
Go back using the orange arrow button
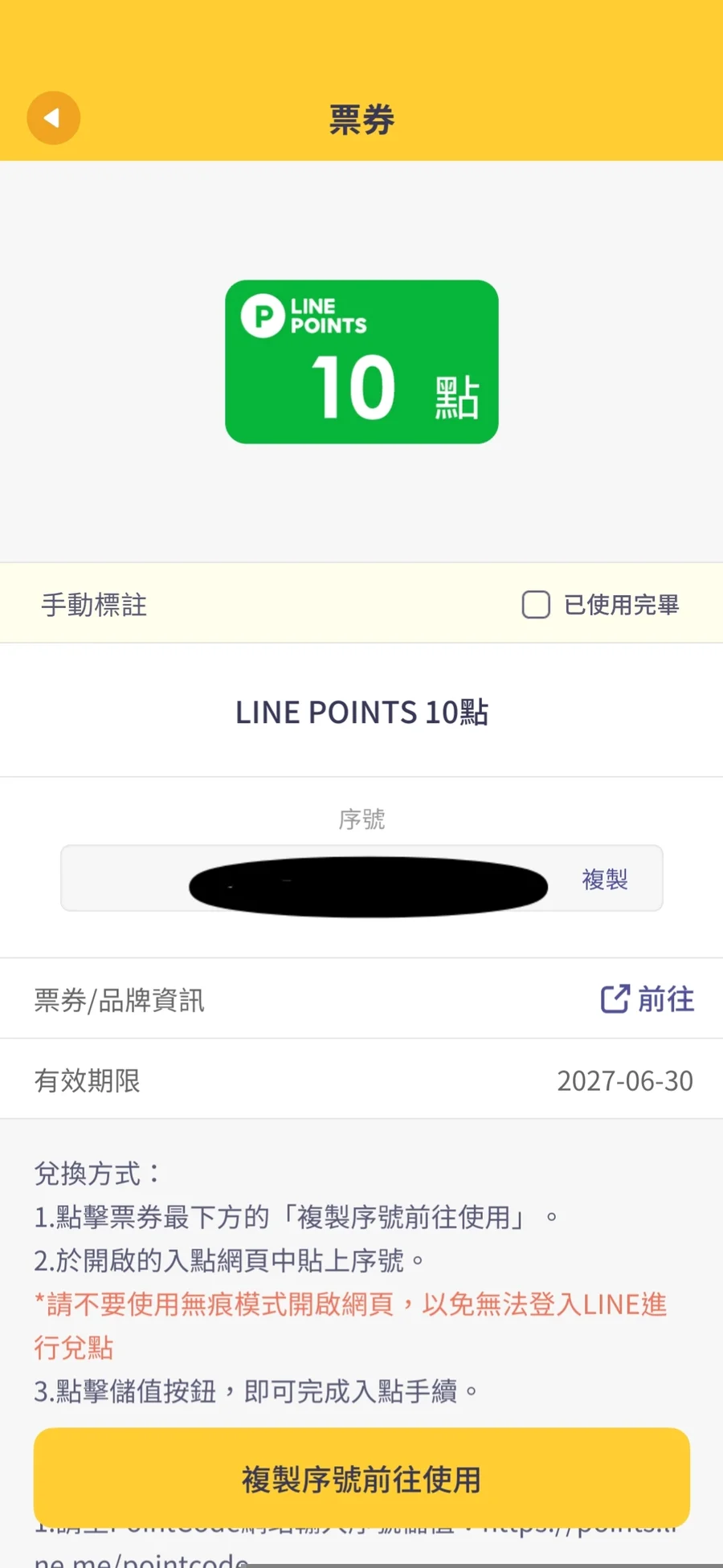[53, 118]
